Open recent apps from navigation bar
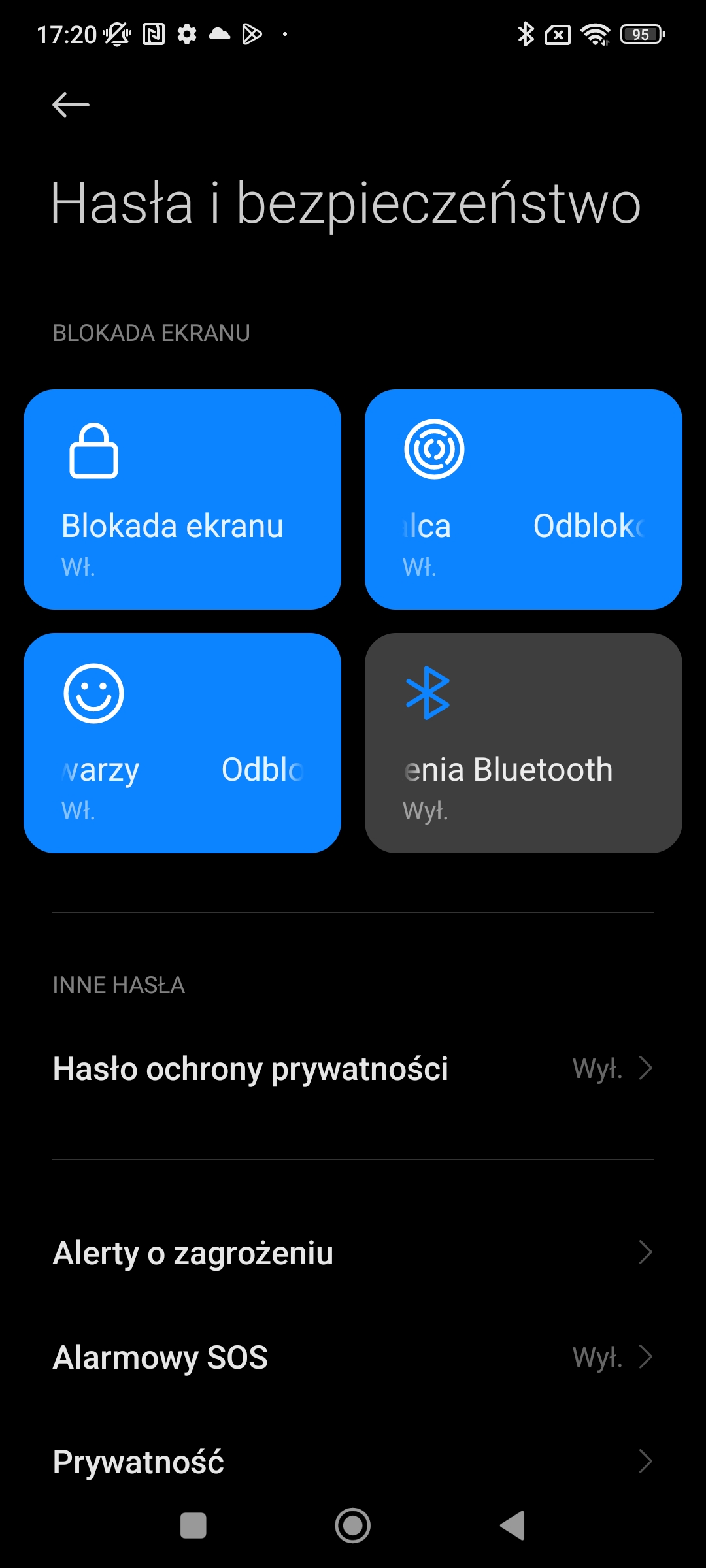Screen dimensions: 706x1568 (193, 1526)
